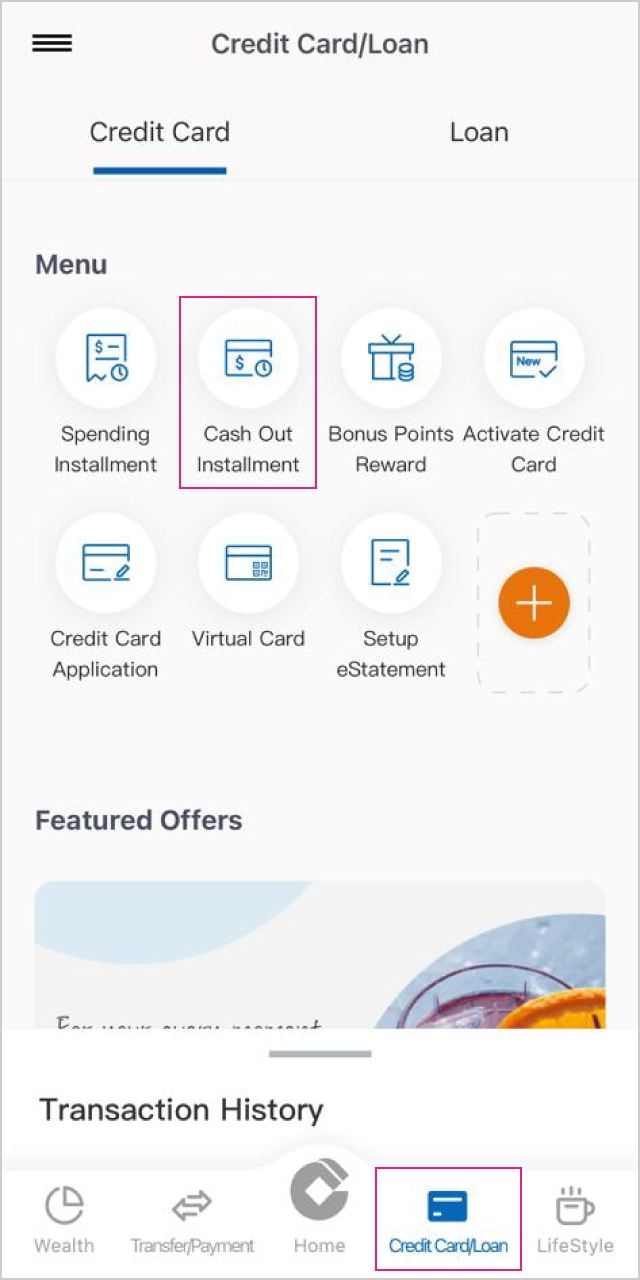This screenshot has height=1280, width=640.
Task: Open the featured offer banner
Action: (320, 955)
